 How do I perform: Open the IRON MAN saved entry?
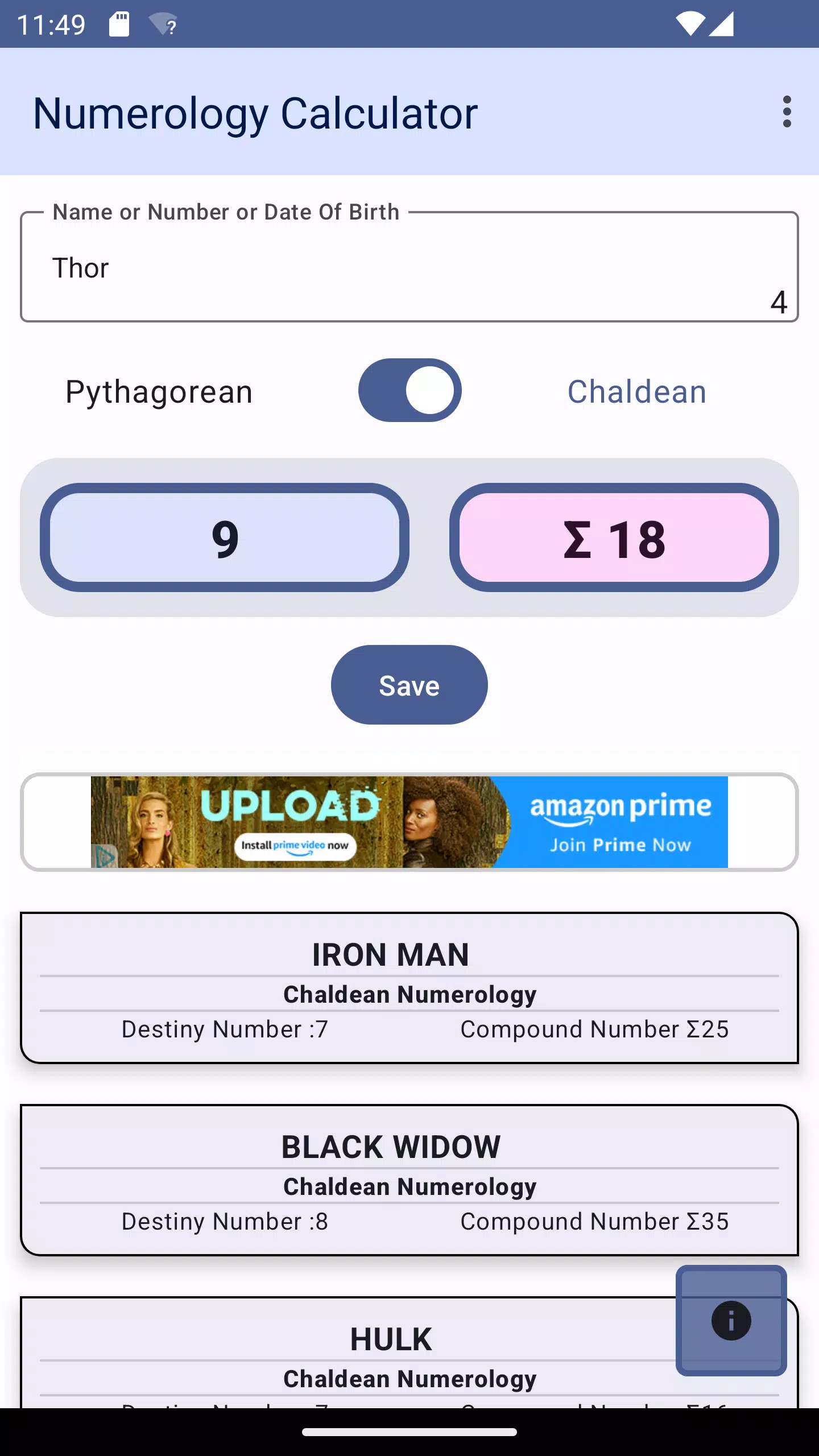pos(409,988)
